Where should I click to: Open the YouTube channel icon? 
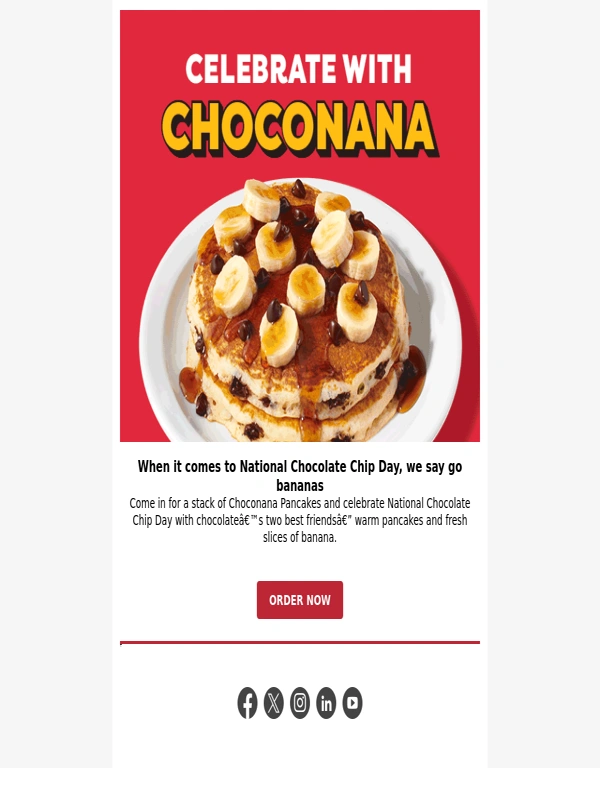click(x=352, y=703)
